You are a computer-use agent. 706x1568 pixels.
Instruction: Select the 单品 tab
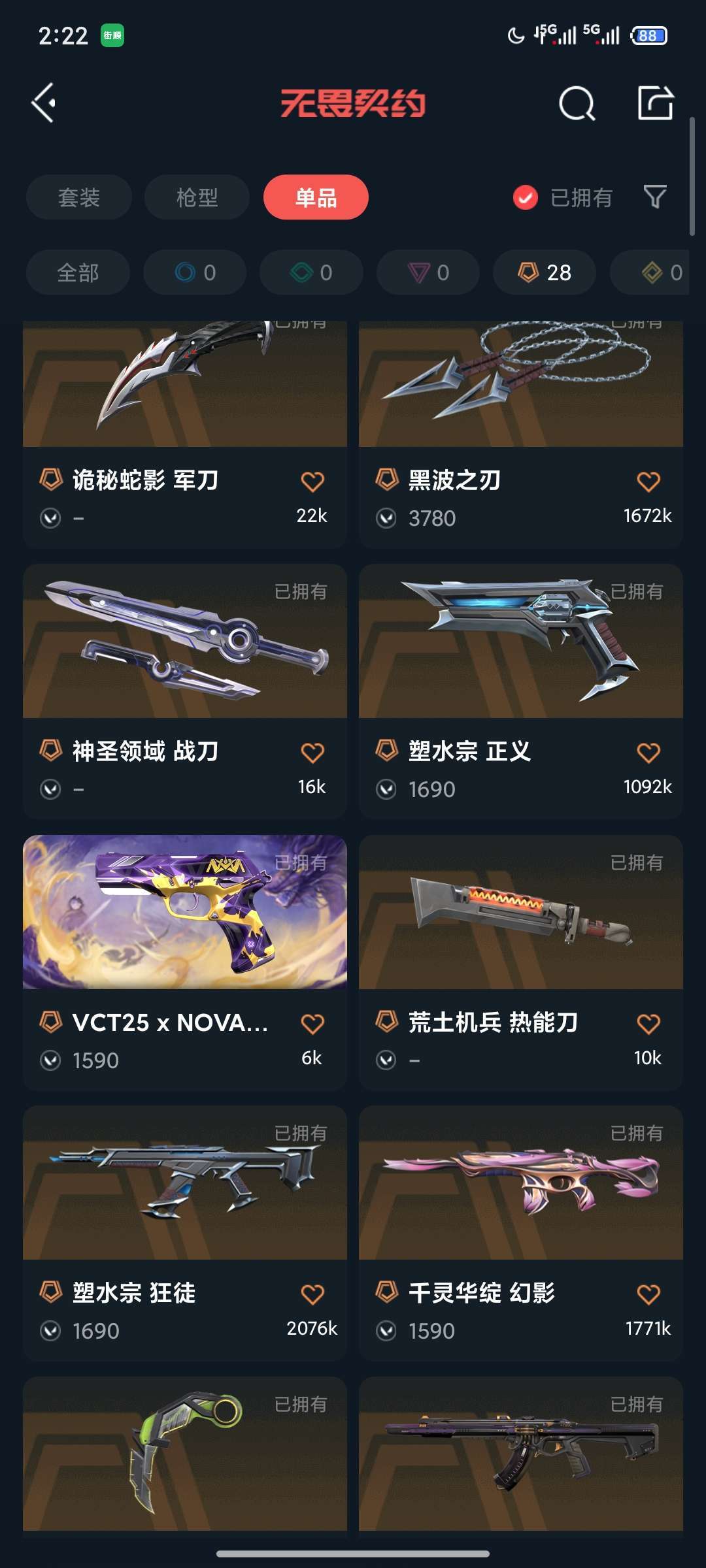click(x=316, y=197)
